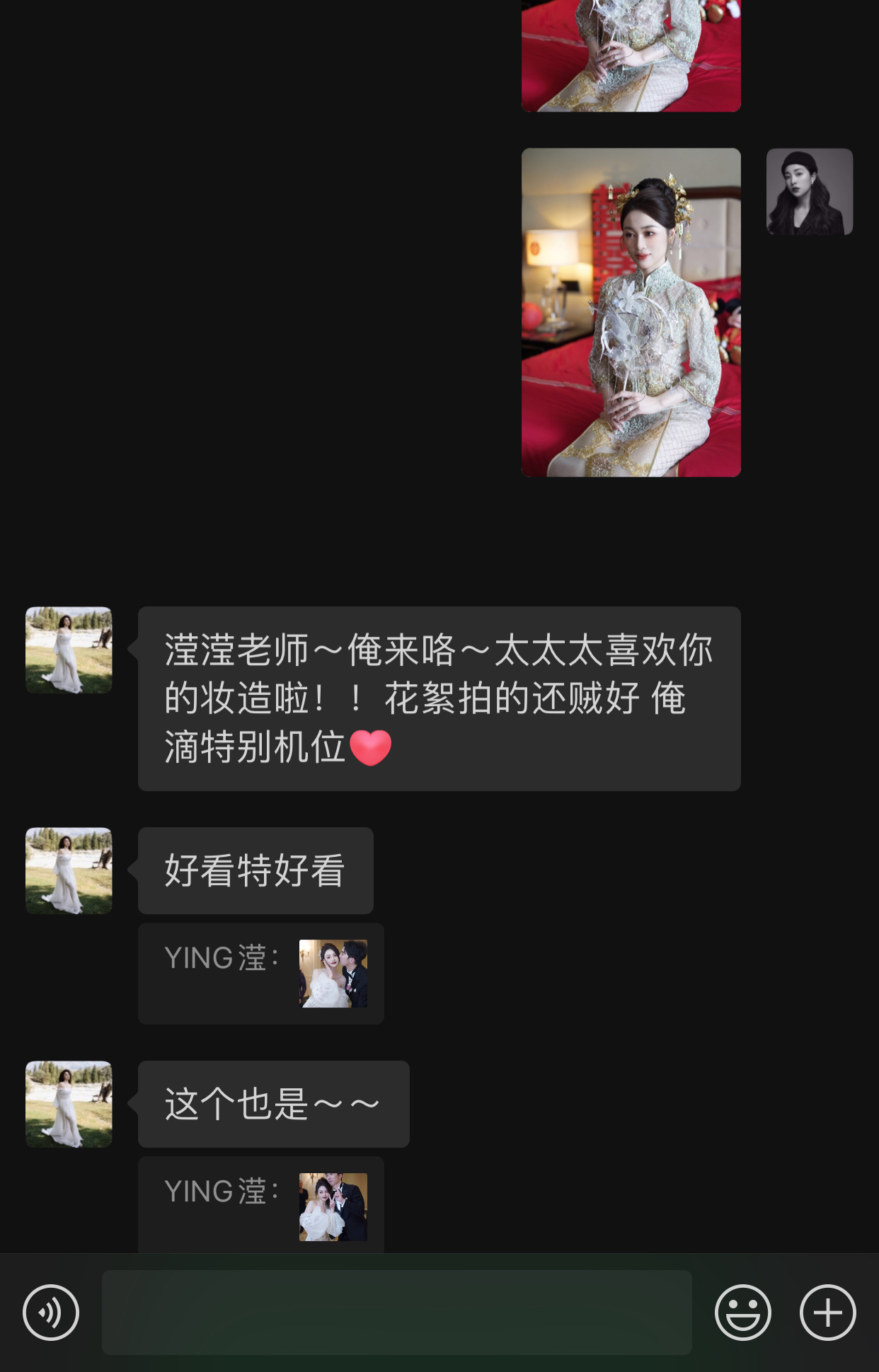The width and height of the screenshot is (879, 1372).
Task: Open contact avatar beside 好看特好看 message
Action: tap(69, 870)
